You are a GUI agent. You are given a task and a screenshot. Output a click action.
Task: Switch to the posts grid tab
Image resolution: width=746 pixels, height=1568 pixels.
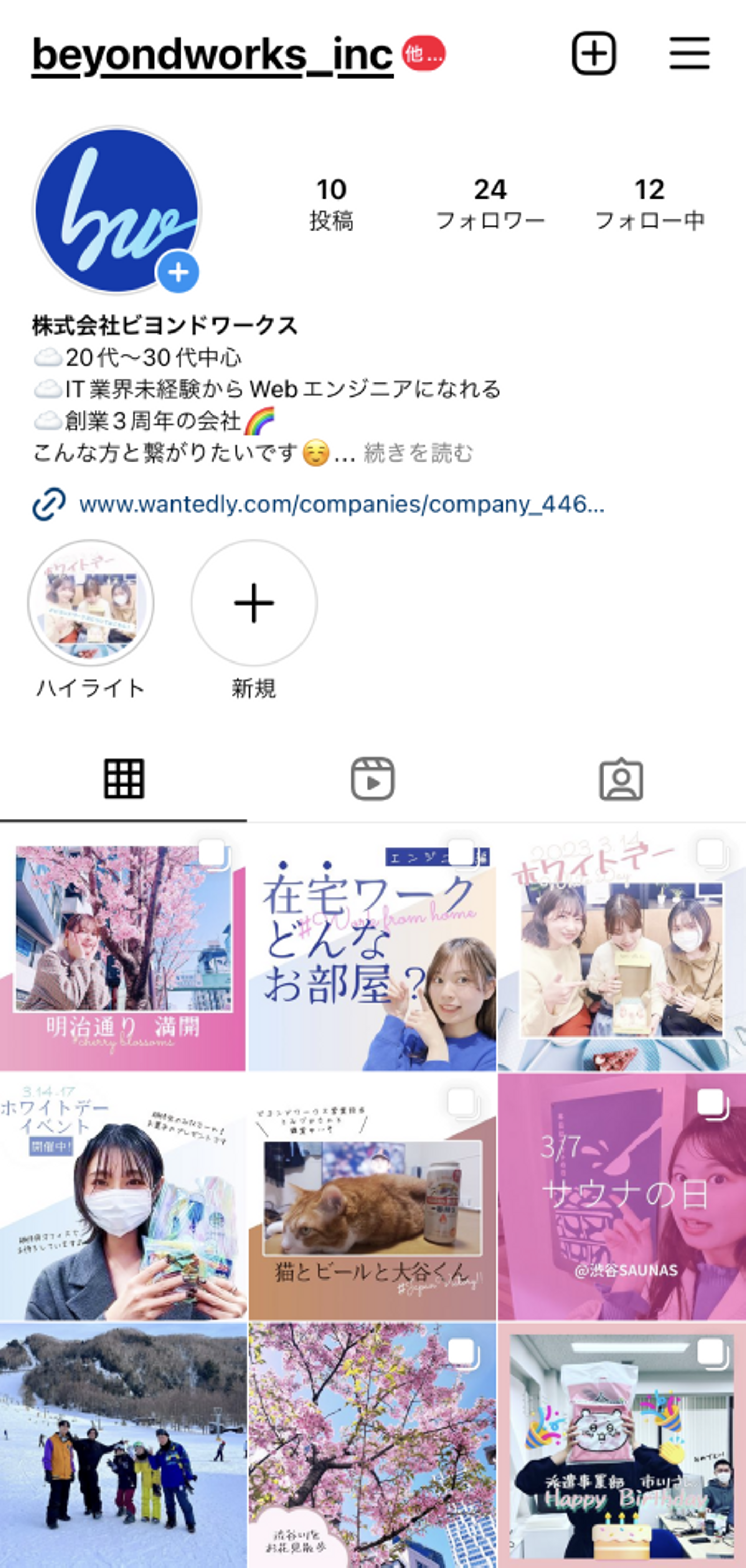[124, 779]
